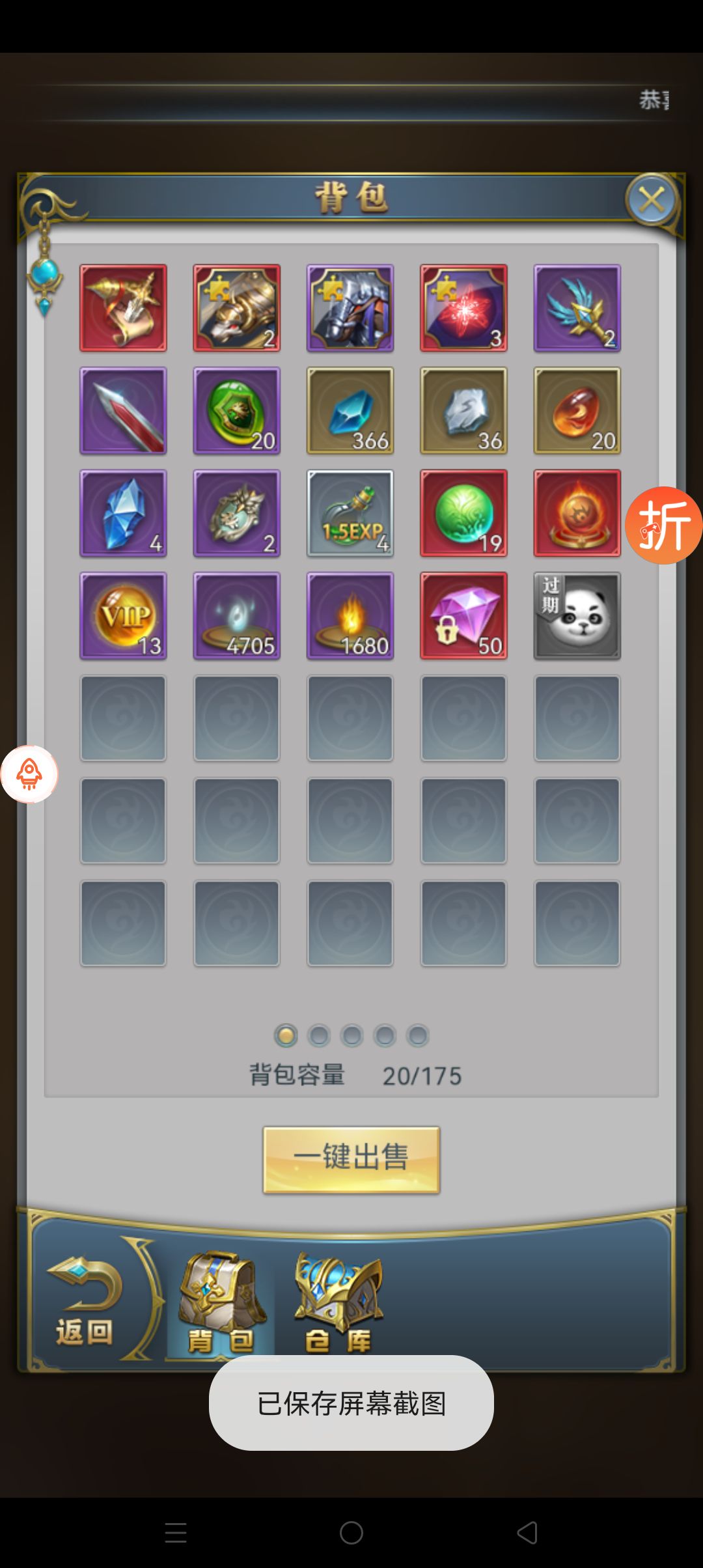View the grey ore stack of 36
Viewport: 703px width, 1568px height.
click(463, 410)
